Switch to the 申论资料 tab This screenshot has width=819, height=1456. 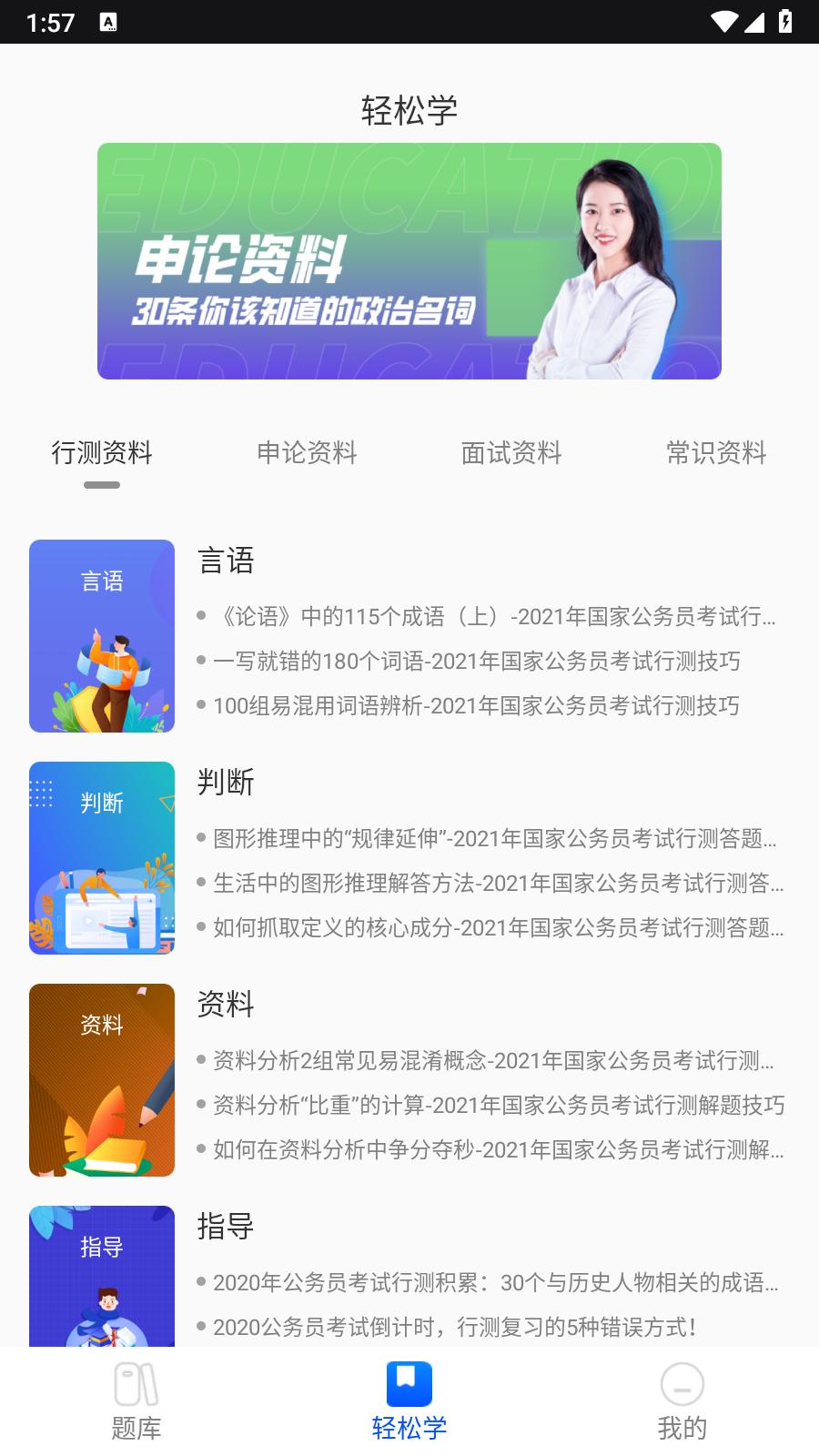(x=307, y=452)
